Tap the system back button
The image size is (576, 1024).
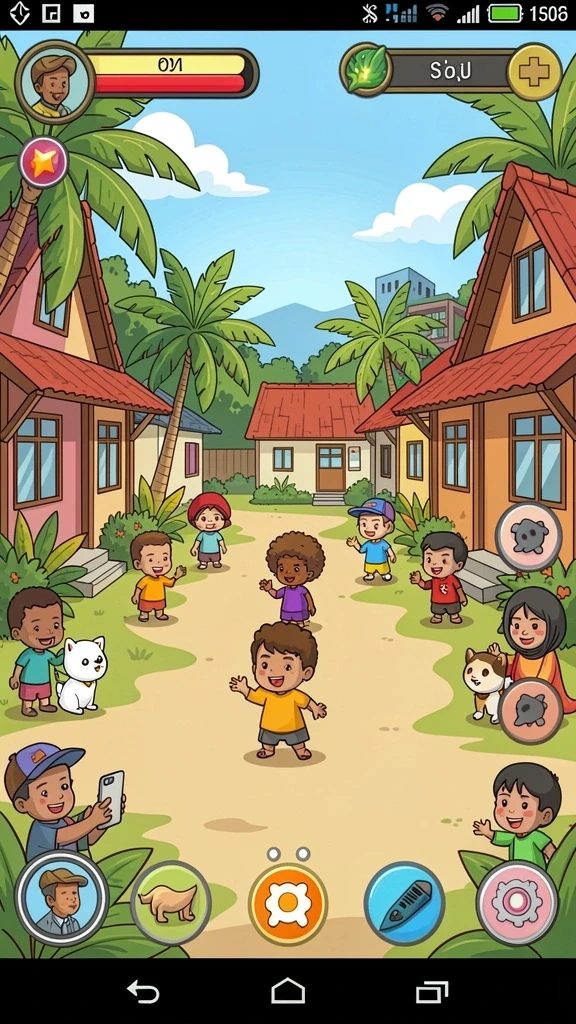click(x=143, y=991)
